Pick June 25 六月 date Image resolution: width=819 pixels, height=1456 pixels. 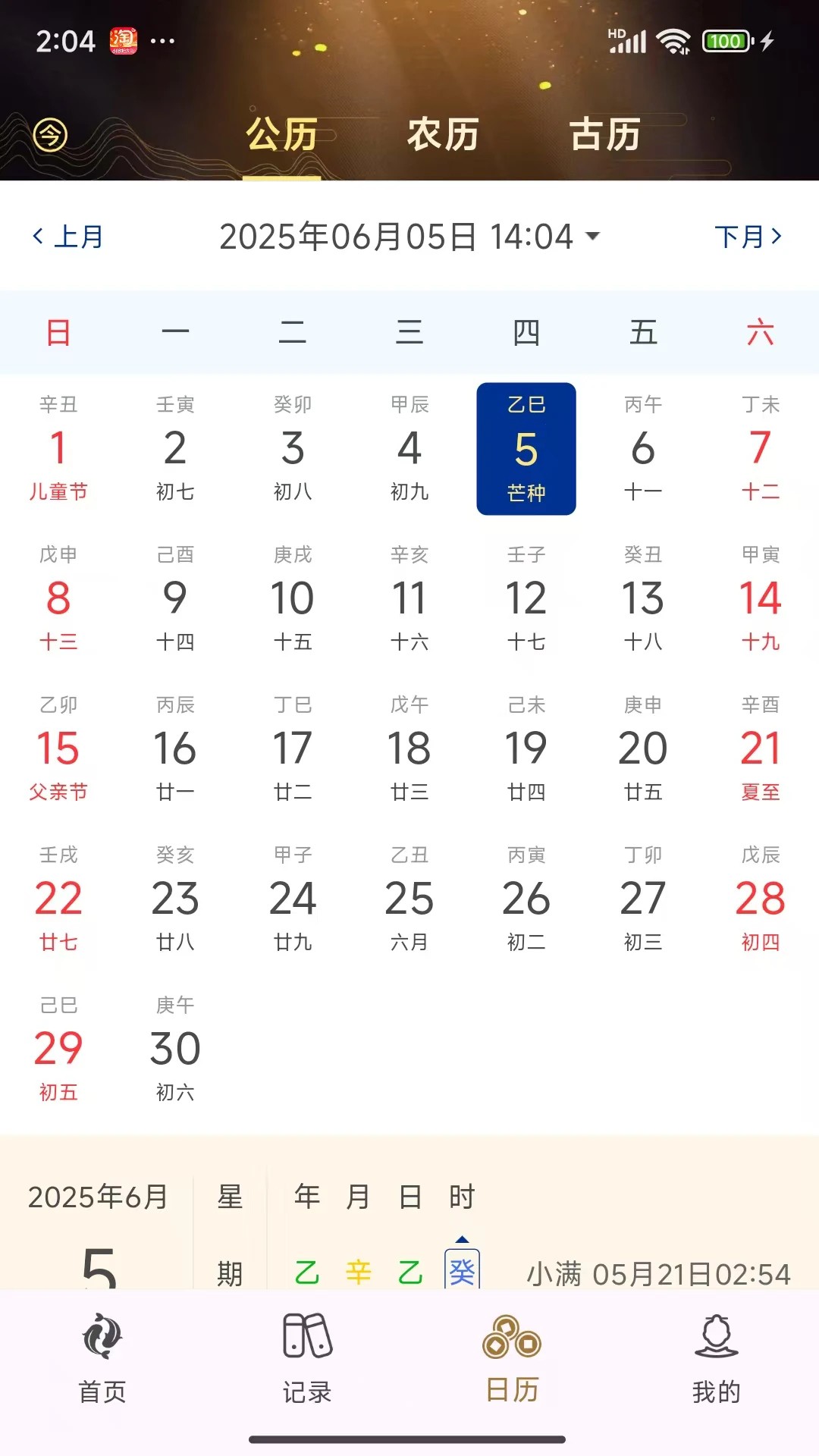[409, 899]
